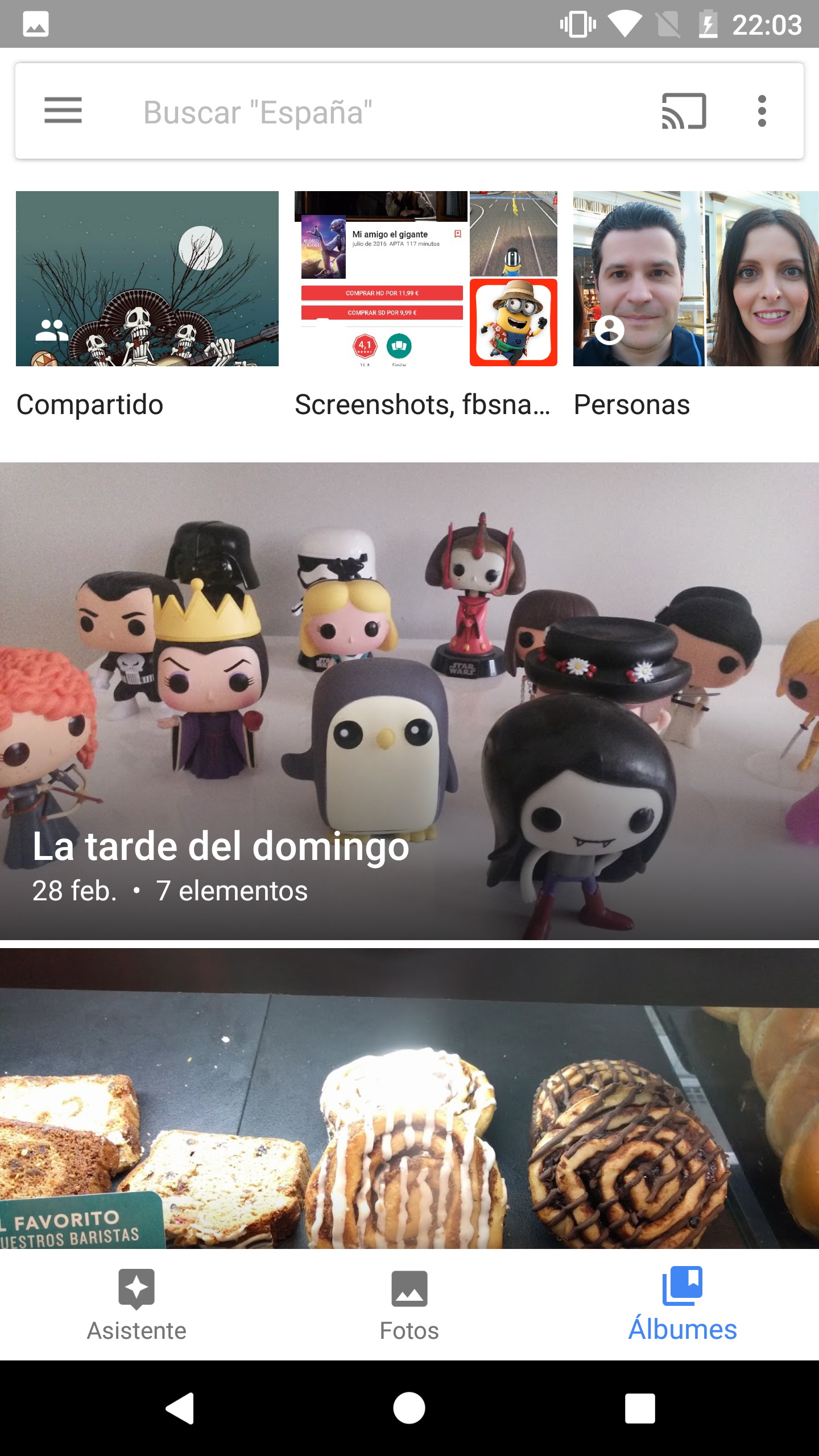Screen dimensions: 819x1456
Task: Open the Screenshots, fbsna... device folders
Action: click(x=425, y=279)
